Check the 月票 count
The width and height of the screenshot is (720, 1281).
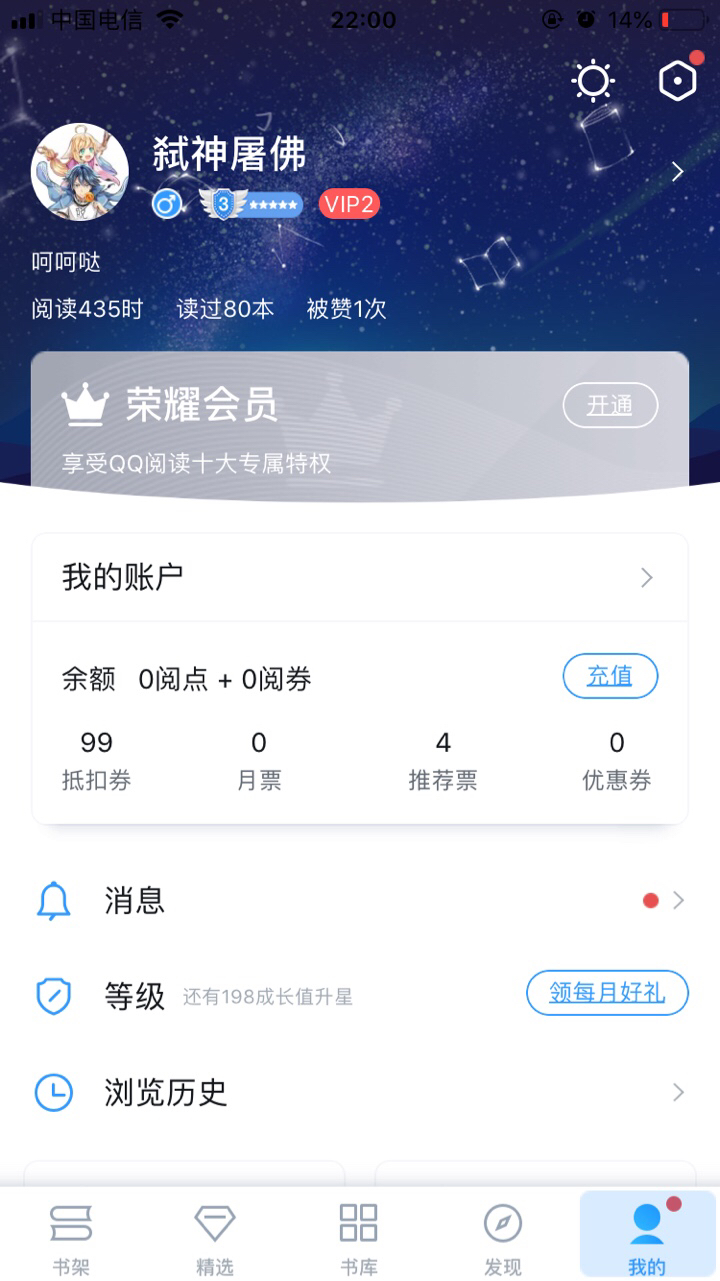259,760
